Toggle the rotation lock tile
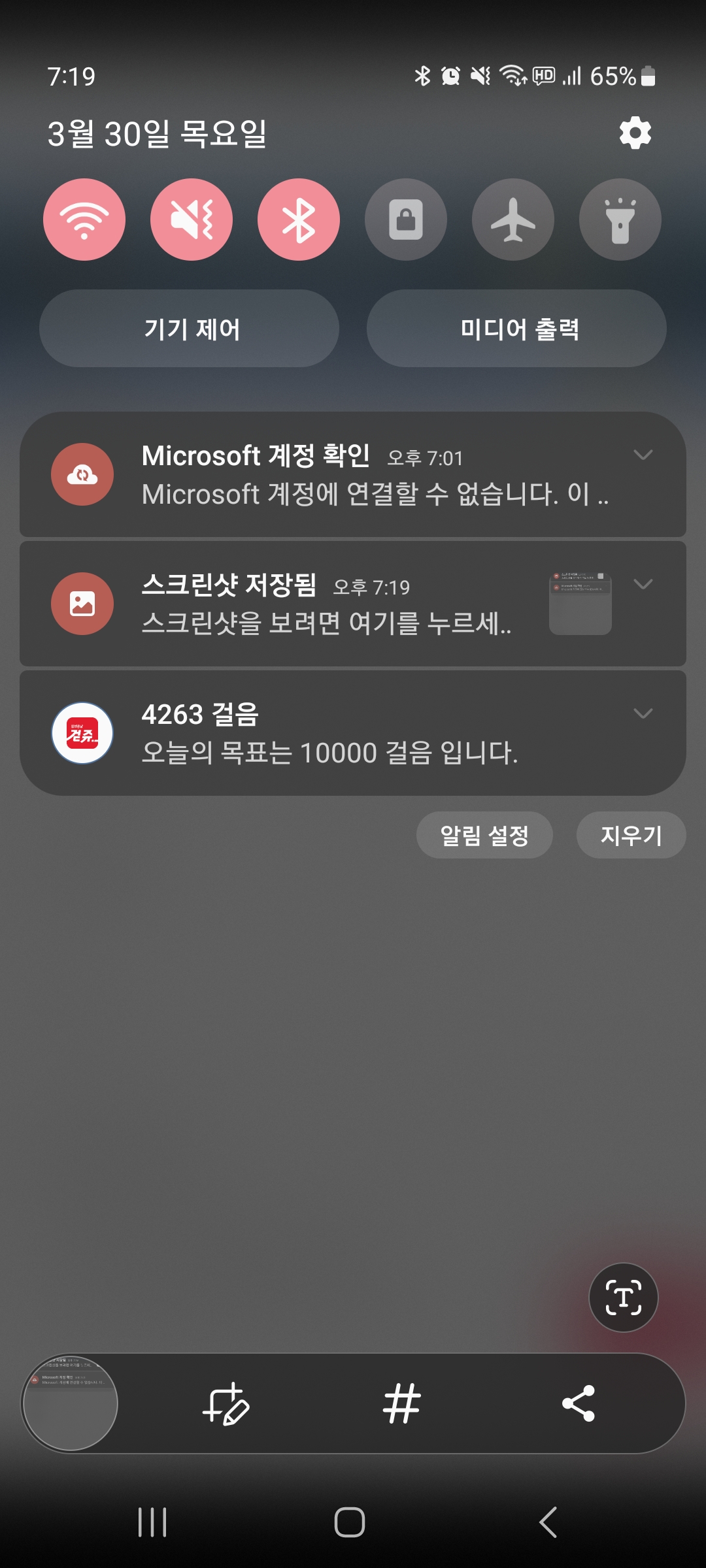Viewport: 706px width, 1568px height. click(x=406, y=220)
